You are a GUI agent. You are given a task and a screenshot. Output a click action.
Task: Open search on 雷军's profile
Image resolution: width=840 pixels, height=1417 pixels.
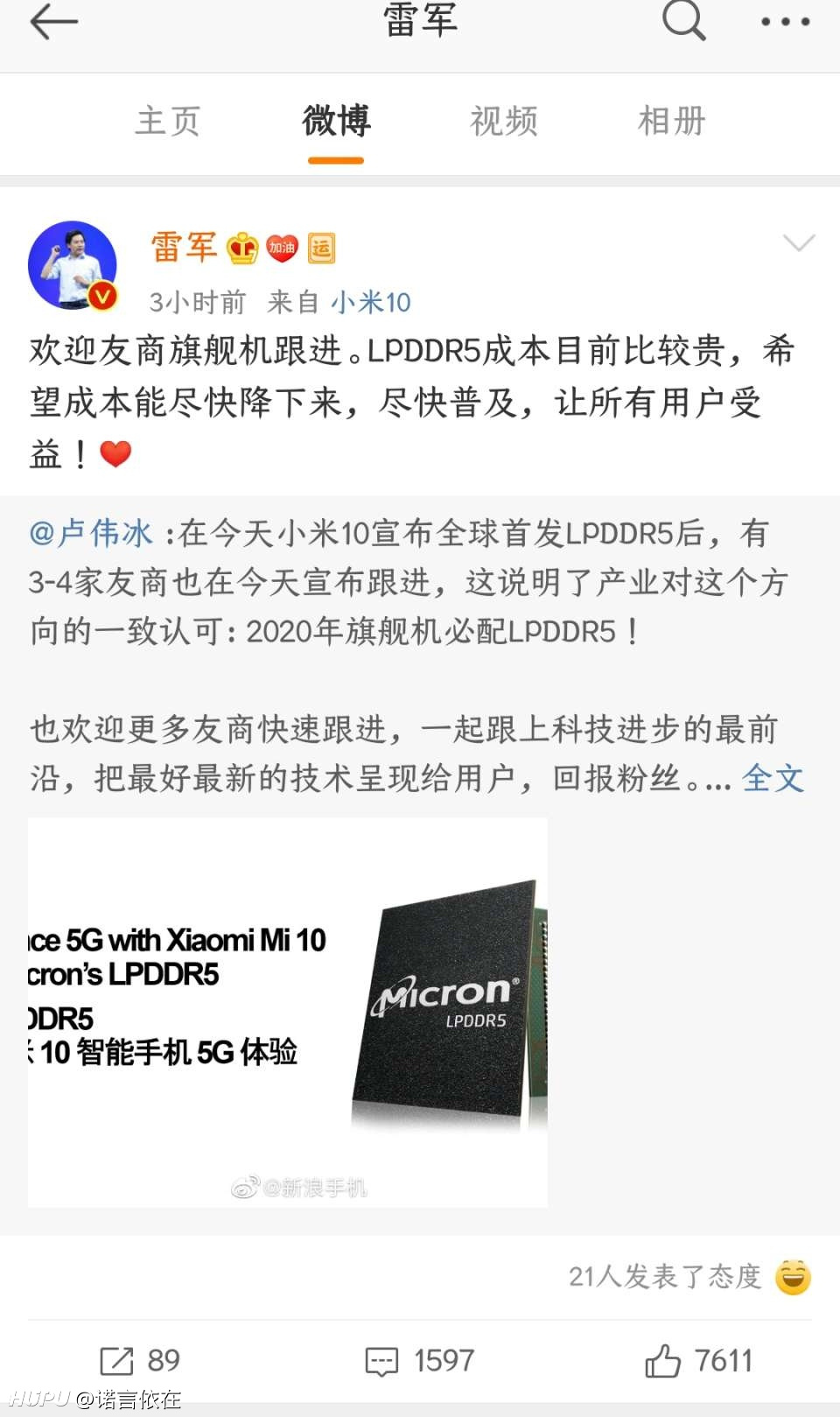point(683,20)
